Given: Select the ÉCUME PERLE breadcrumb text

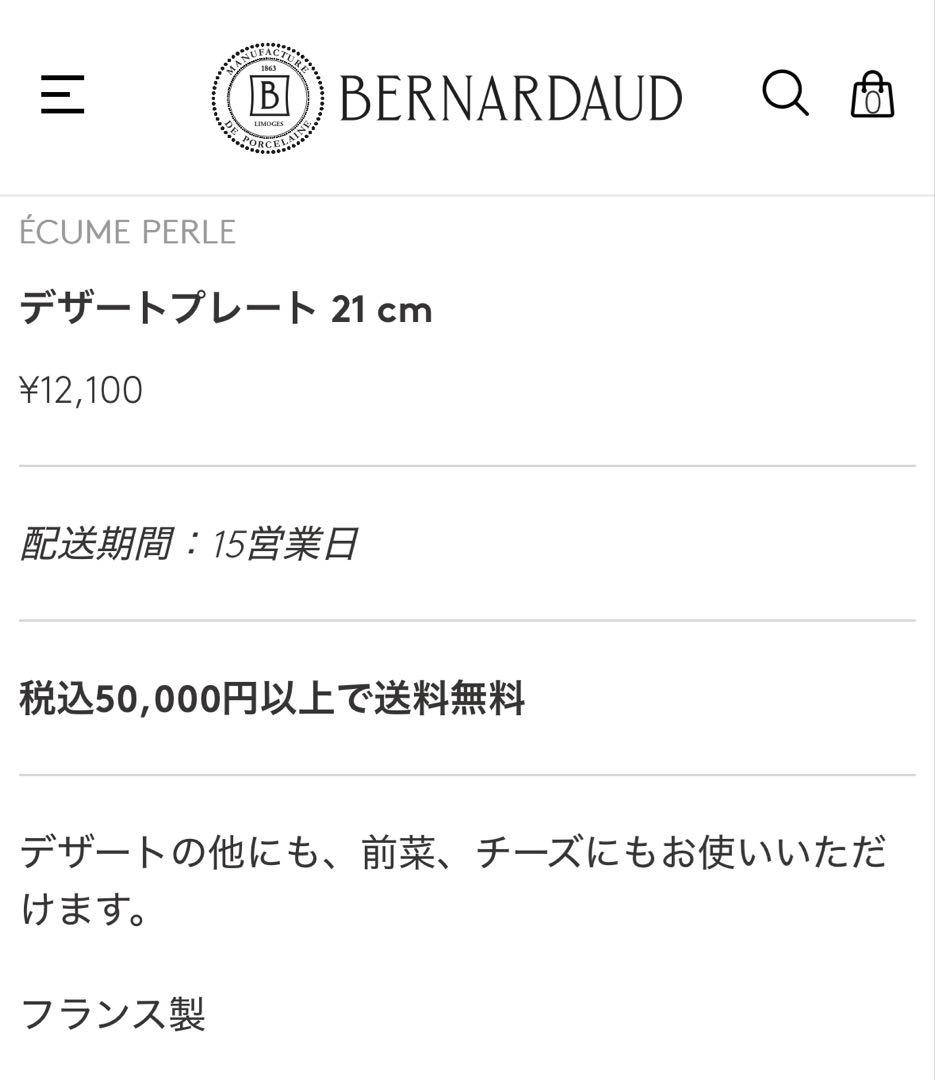Looking at the screenshot, I should tap(126, 231).
